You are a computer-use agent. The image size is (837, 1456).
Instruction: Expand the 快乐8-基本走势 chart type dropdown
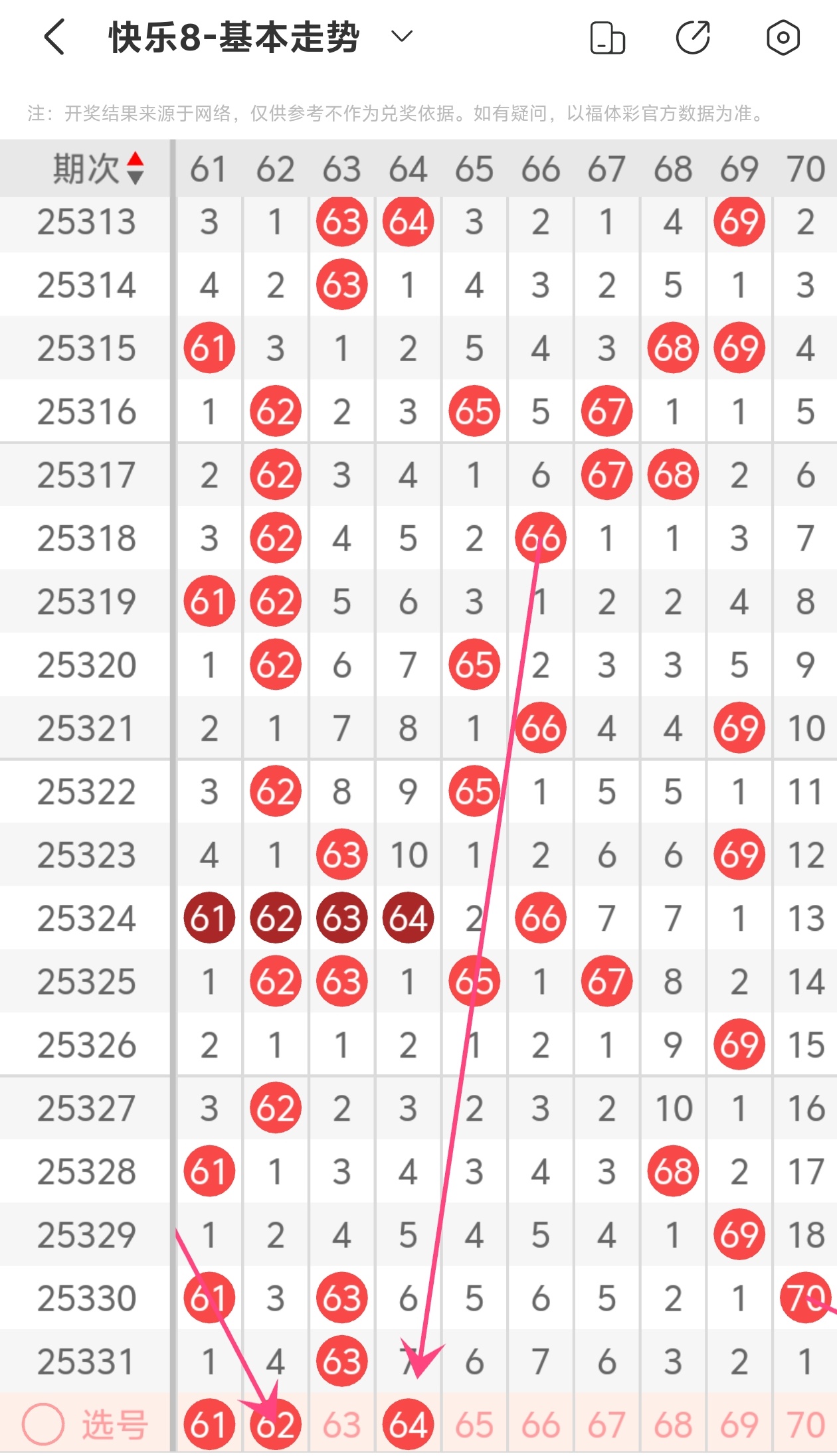tap(402, 36)
